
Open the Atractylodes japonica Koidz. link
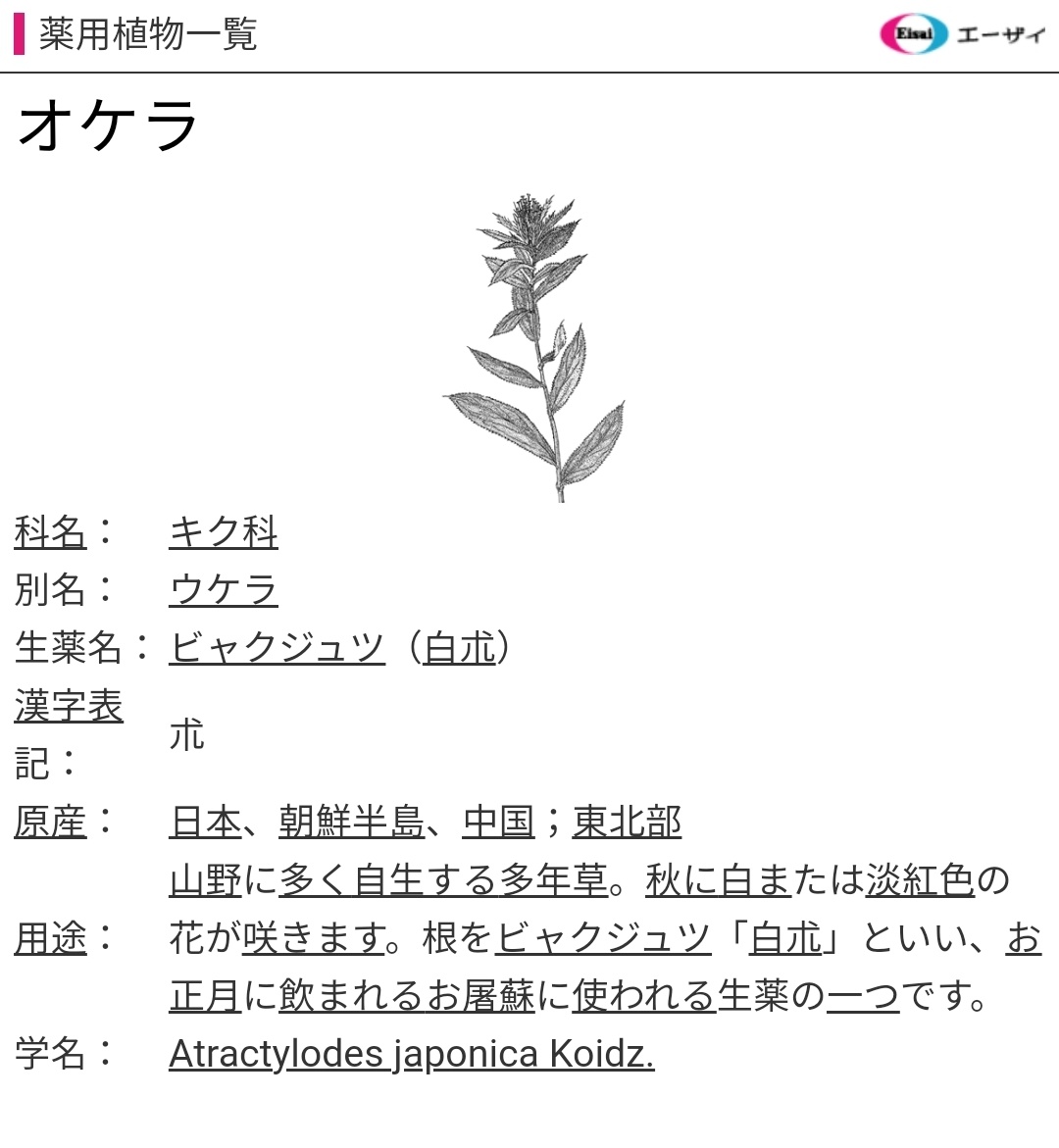click(x=412, y=1055)
